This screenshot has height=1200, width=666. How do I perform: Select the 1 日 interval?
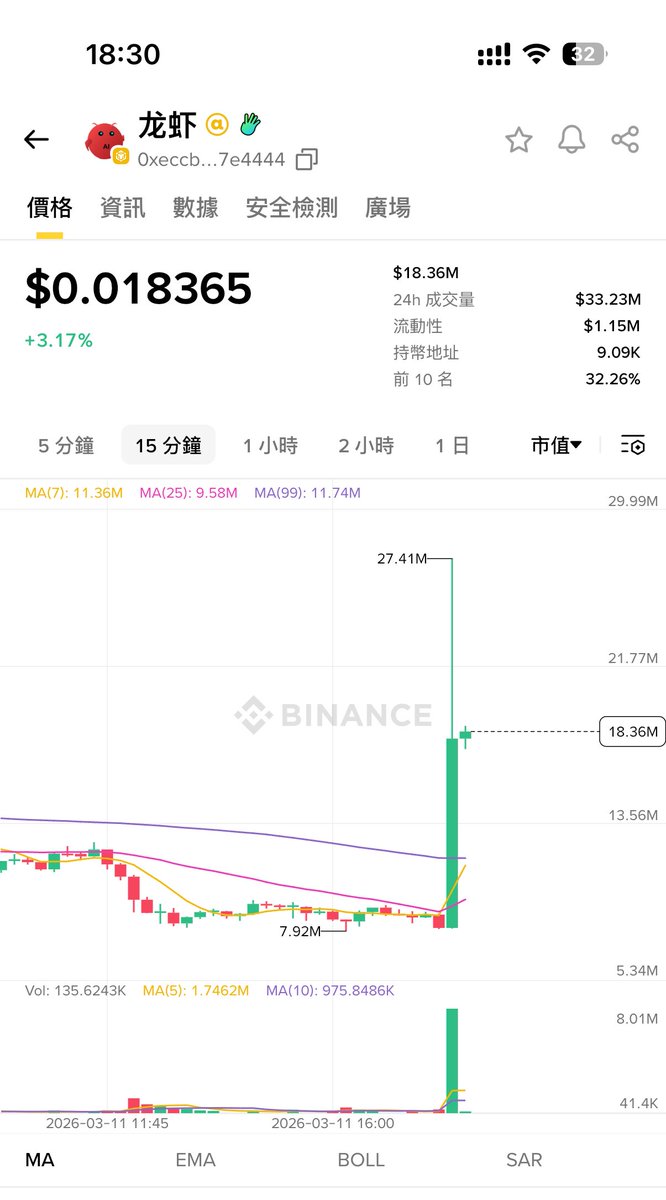click(452, 446)
